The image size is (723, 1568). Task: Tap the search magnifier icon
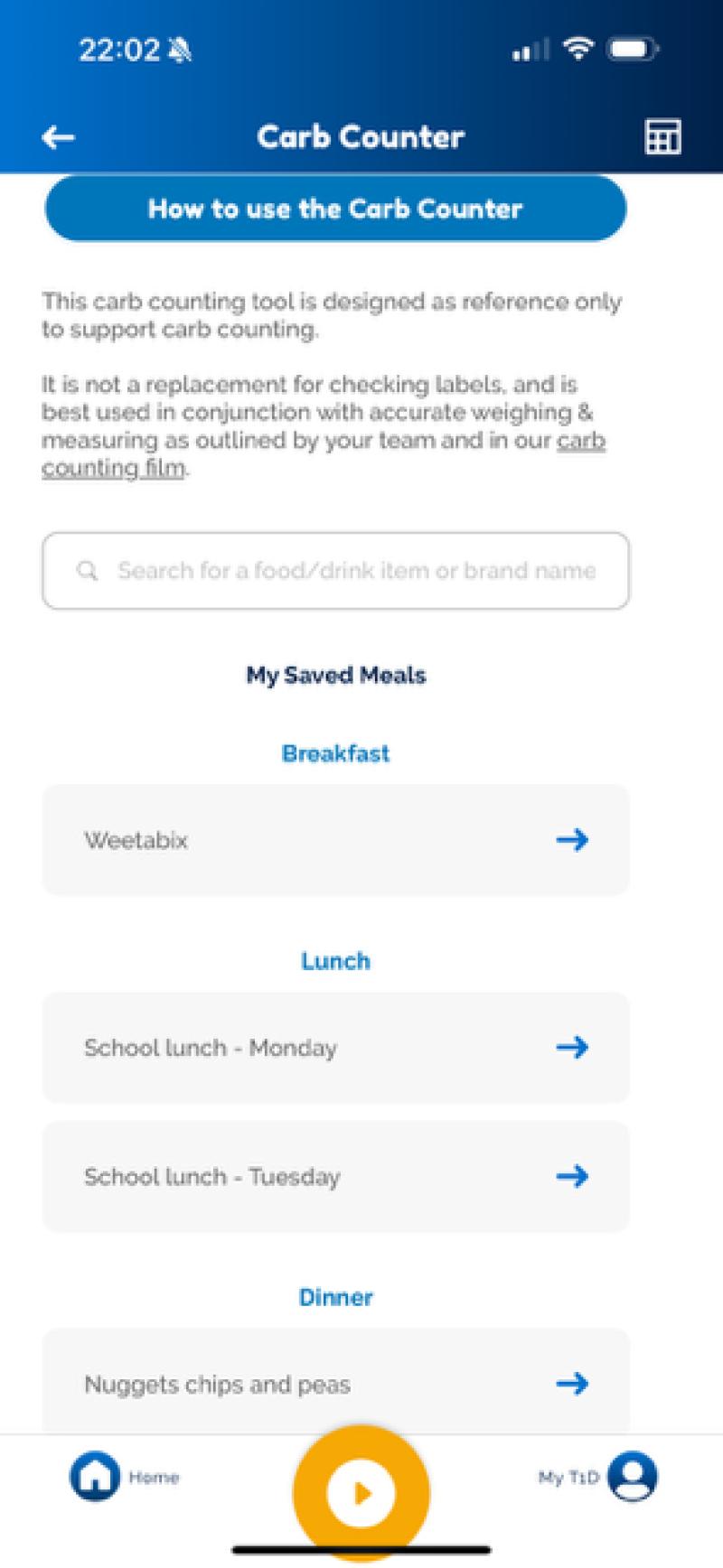tap(88, 571)
